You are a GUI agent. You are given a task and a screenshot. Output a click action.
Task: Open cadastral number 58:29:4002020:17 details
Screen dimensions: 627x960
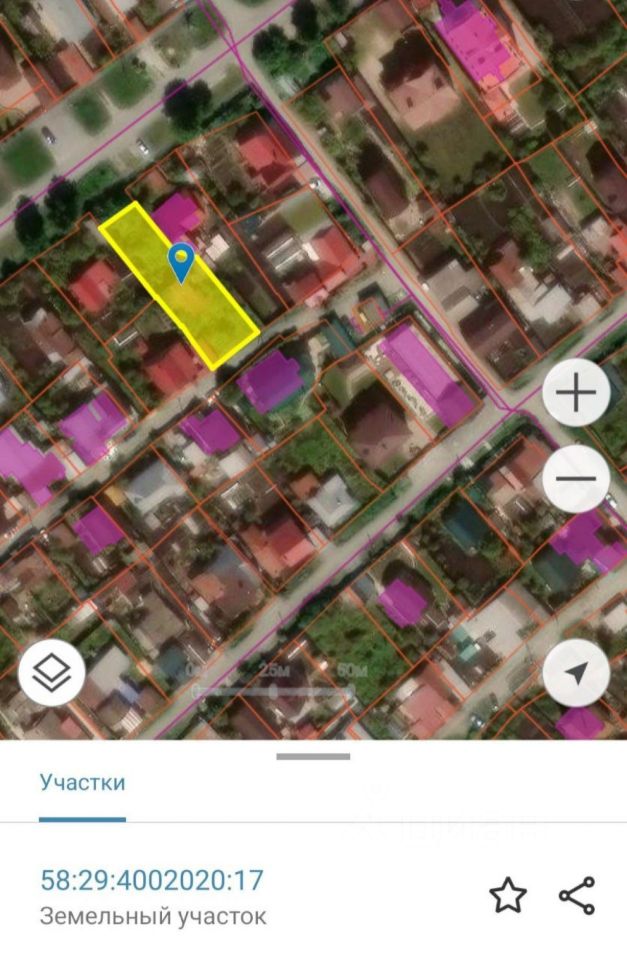[152, 880]
